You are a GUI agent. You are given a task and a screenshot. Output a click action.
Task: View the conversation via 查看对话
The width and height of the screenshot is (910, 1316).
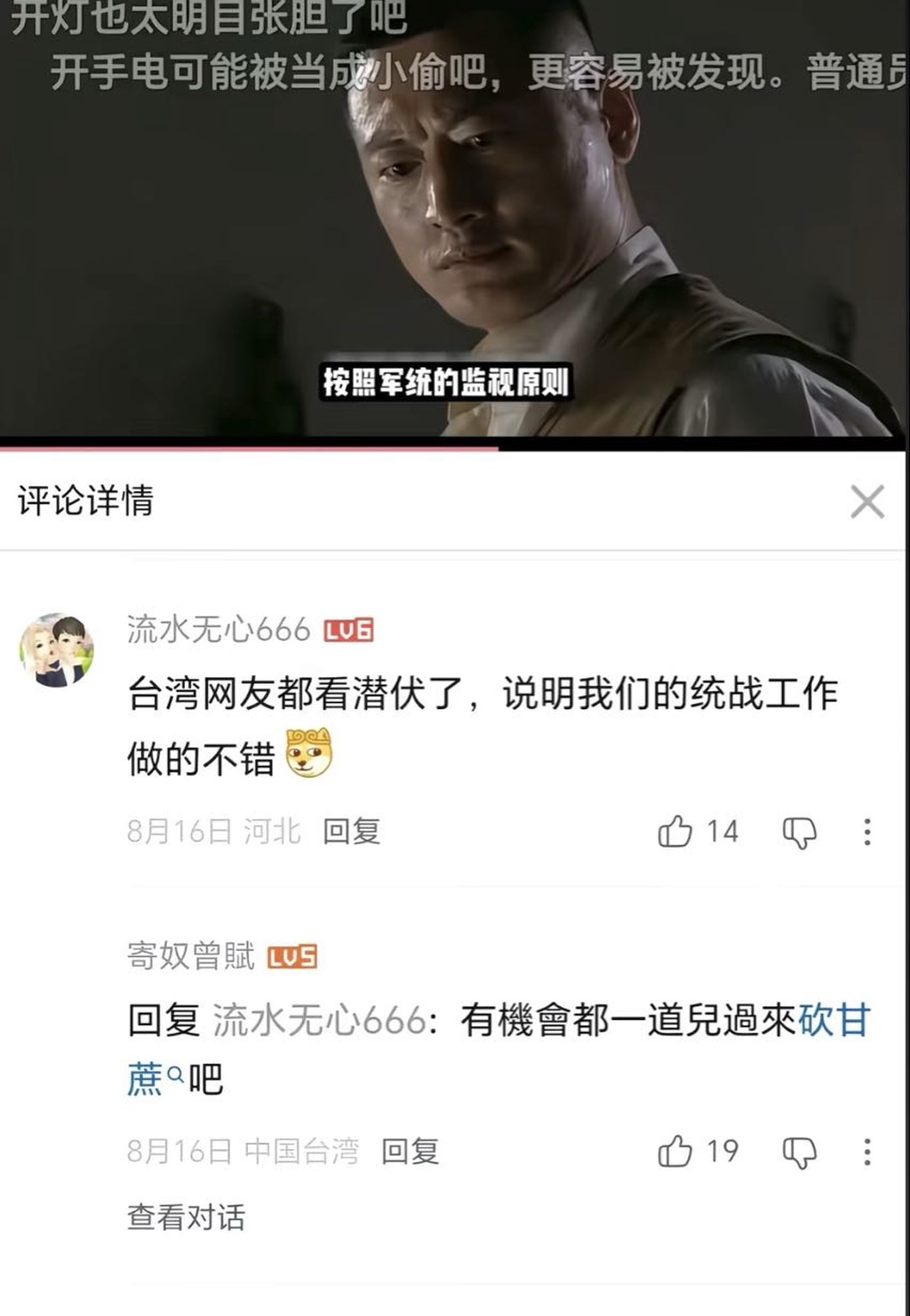point(186,1217)
